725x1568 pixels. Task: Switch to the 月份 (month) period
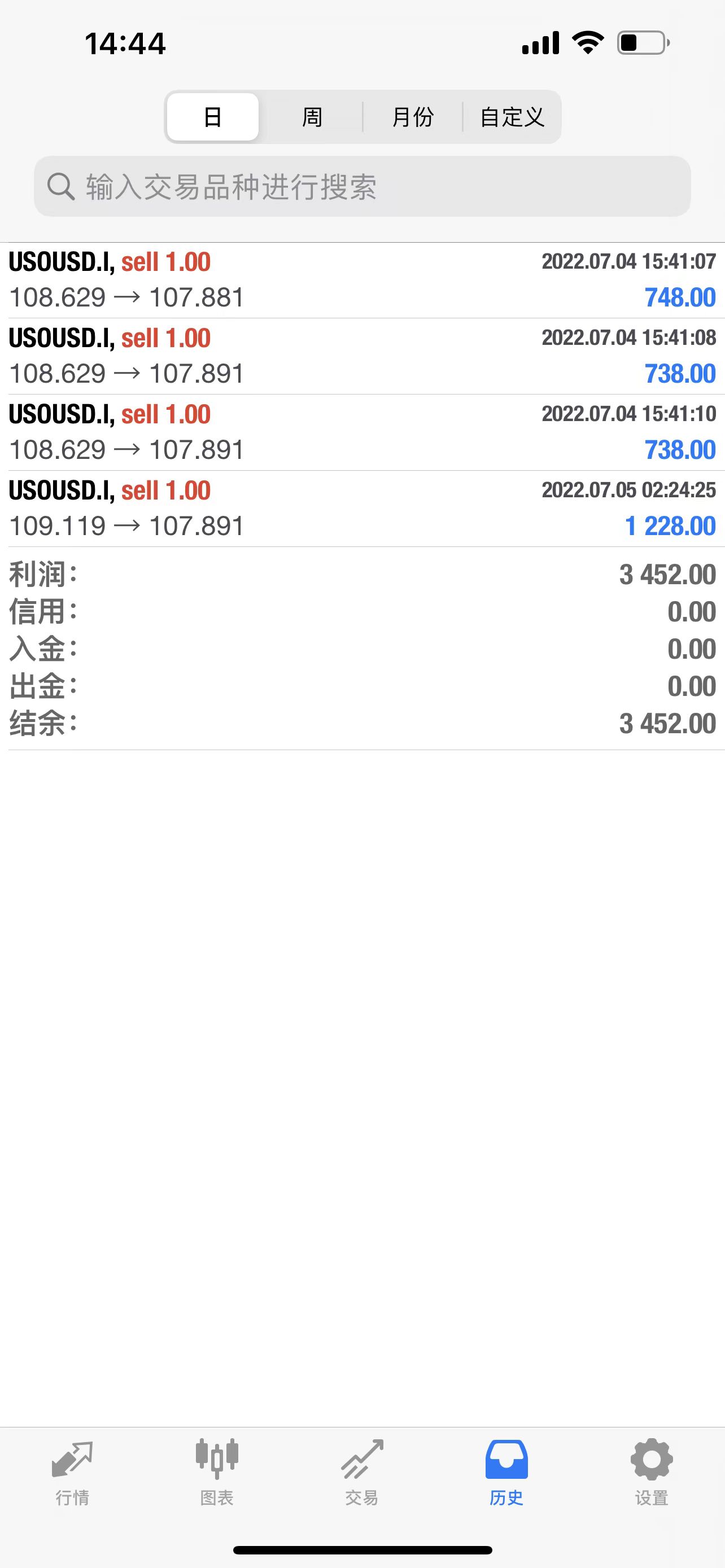(413, 117)
